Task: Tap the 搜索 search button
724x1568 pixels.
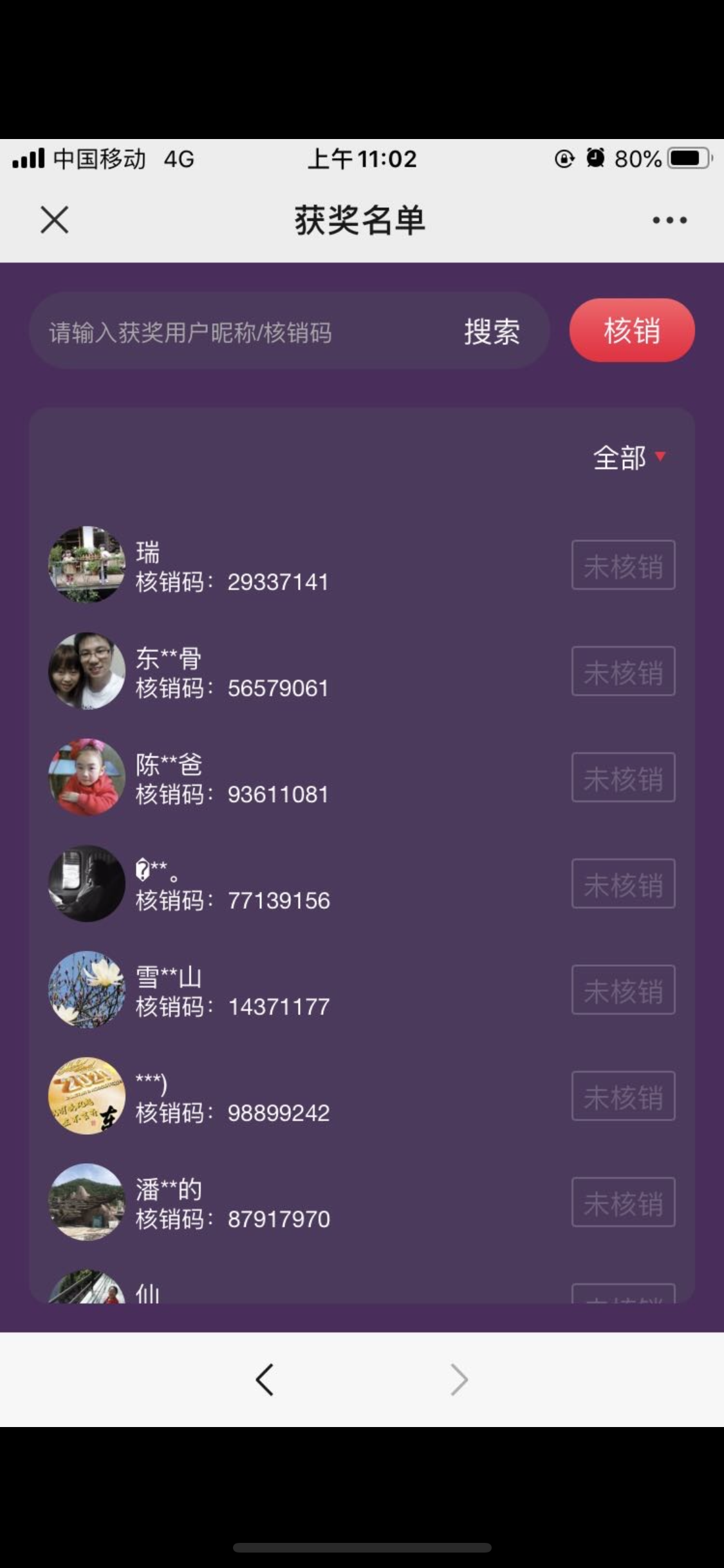Action: [492, 332]
